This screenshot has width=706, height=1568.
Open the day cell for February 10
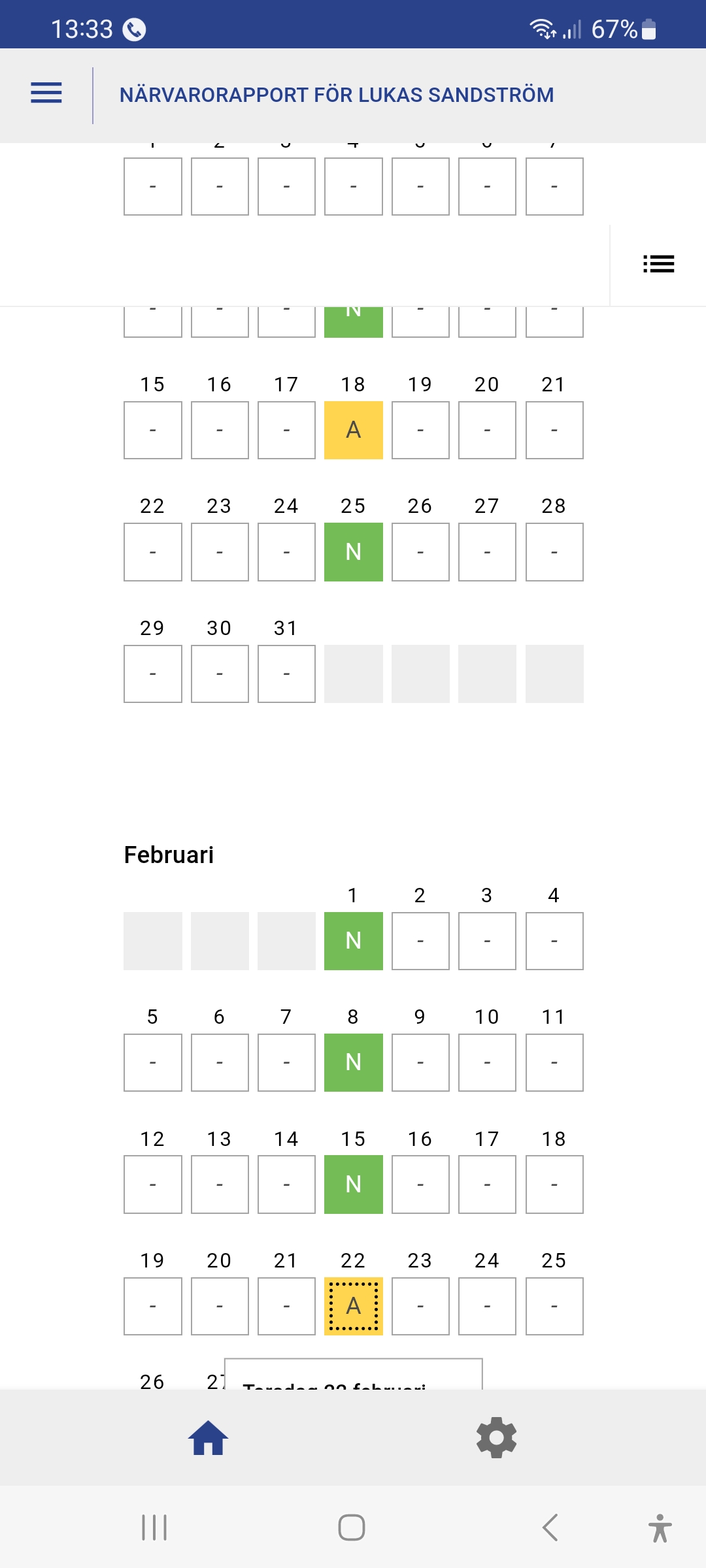tap(487, 1062)
